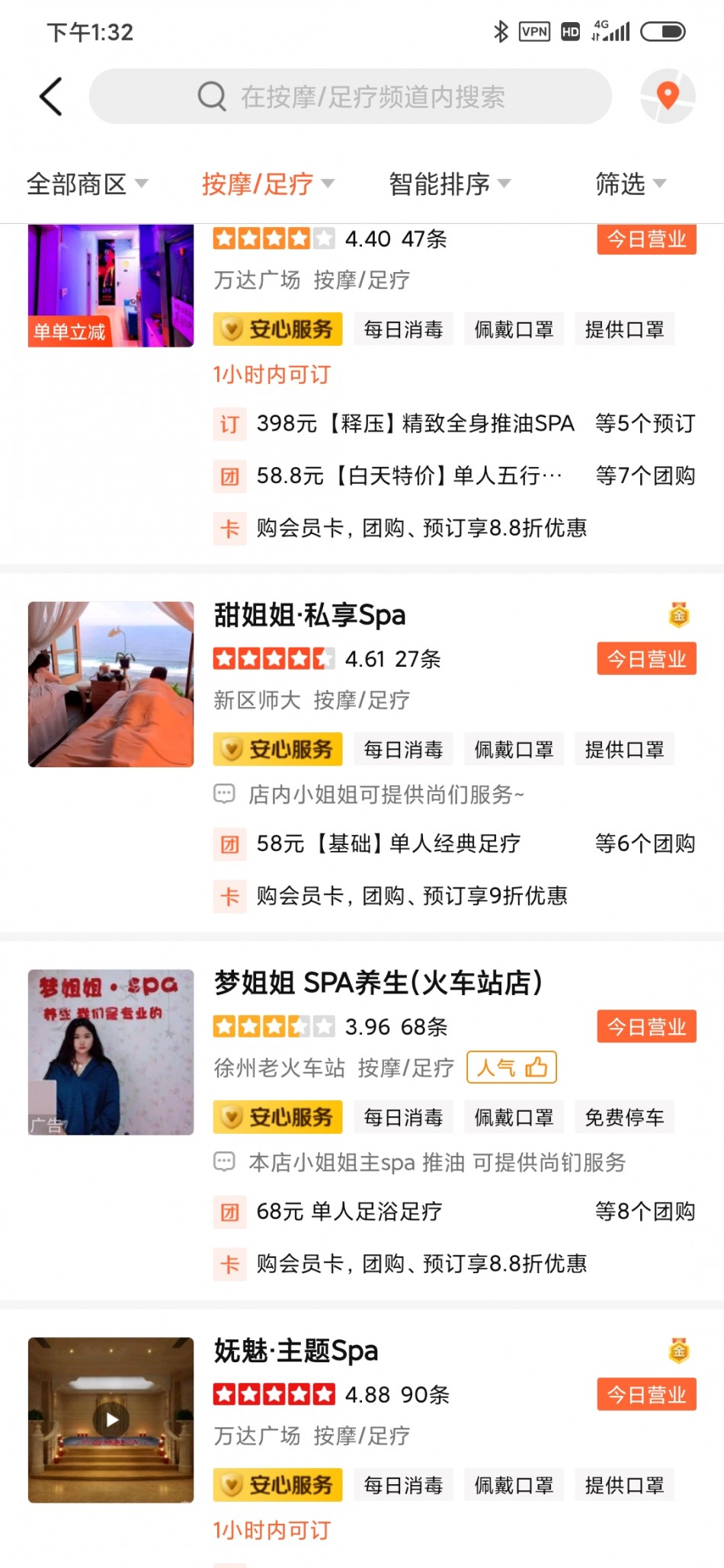The height and width of the screenshot is (1568, 724).
Task: Open the 9折 member card offer of 甜姐姐
Action: tap(412, 896)
